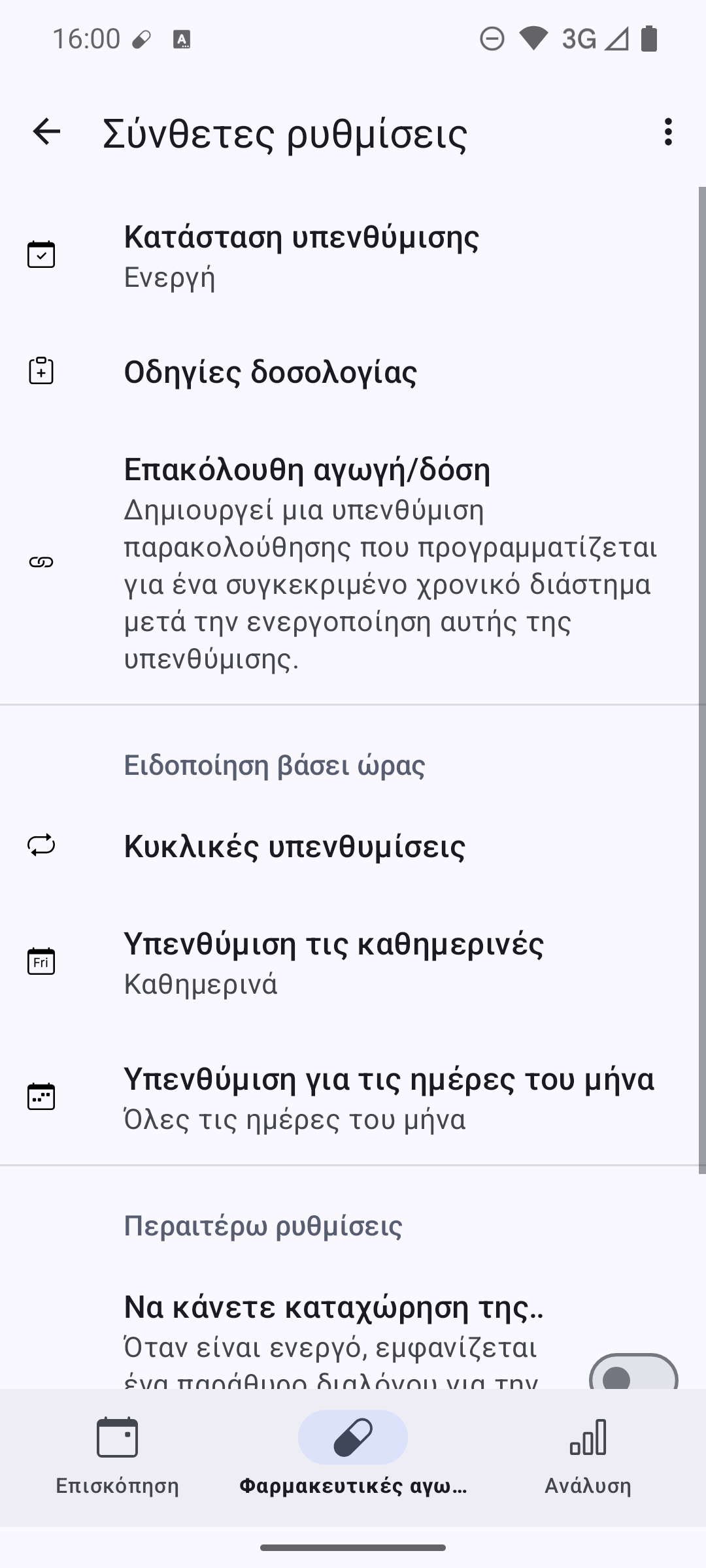Open Κυκλικές υπενθυμίσεις

[x=353, y=846]
